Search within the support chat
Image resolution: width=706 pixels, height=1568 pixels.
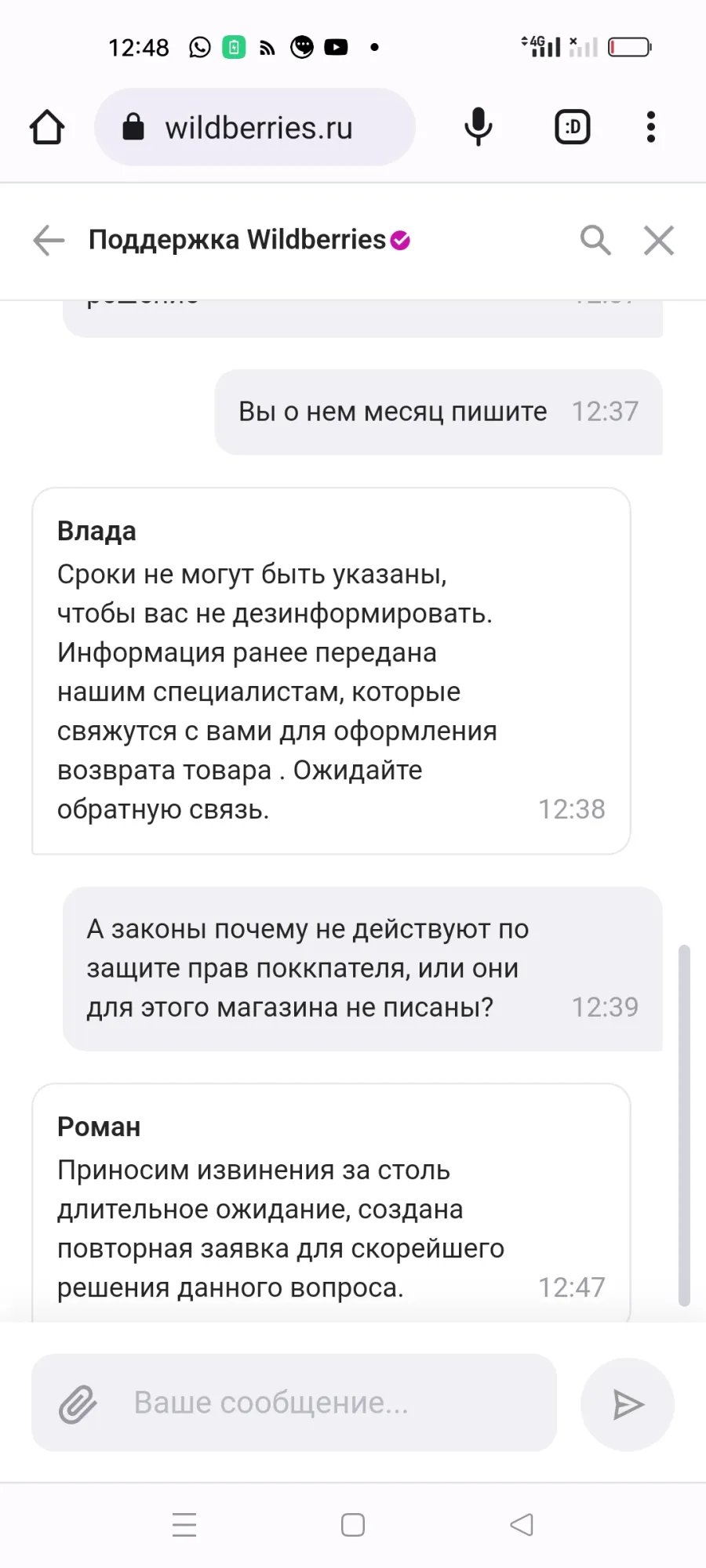tap(595, 240)
